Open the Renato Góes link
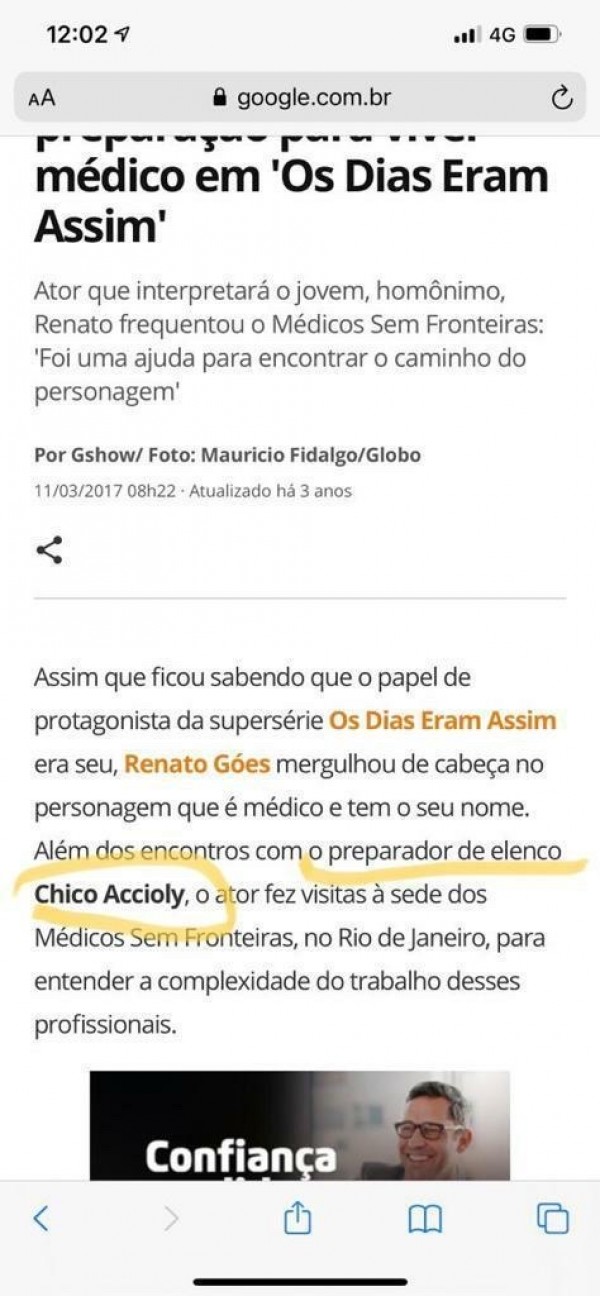600x1296 pixels. [x=197, y=765]
